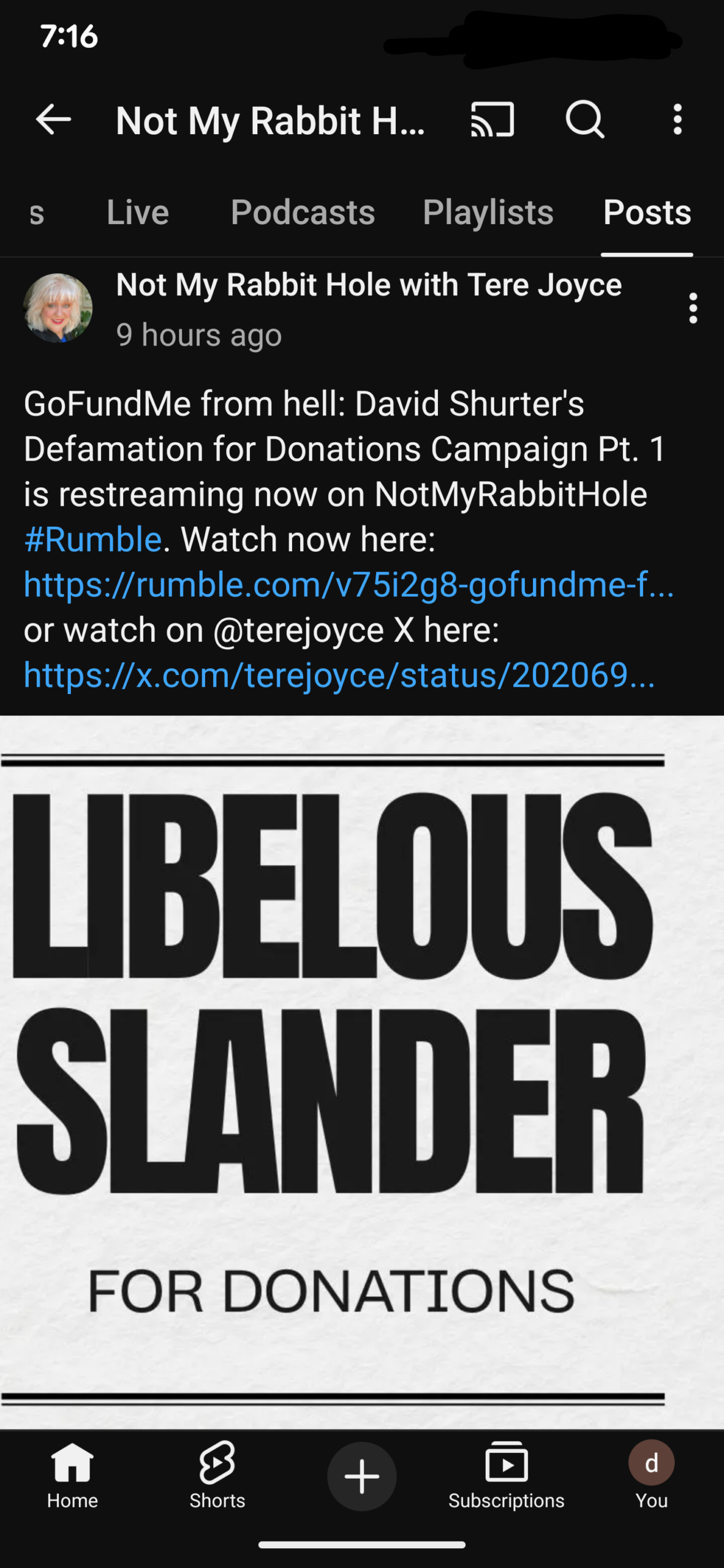724x1568 pixels.
Task: Go to the Home tab
Action: pos(72,1476)
